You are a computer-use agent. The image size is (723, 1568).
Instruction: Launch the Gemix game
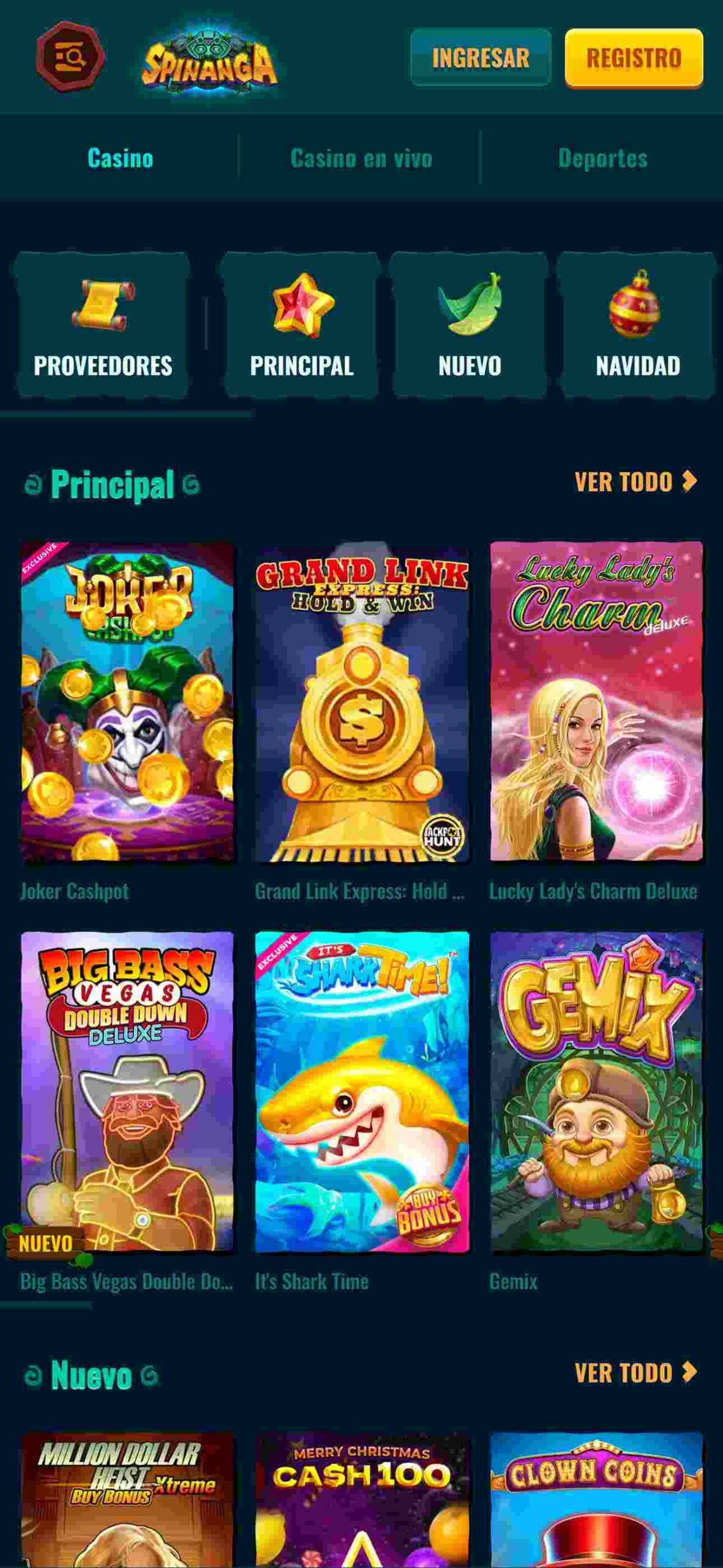pos(596,1091)
